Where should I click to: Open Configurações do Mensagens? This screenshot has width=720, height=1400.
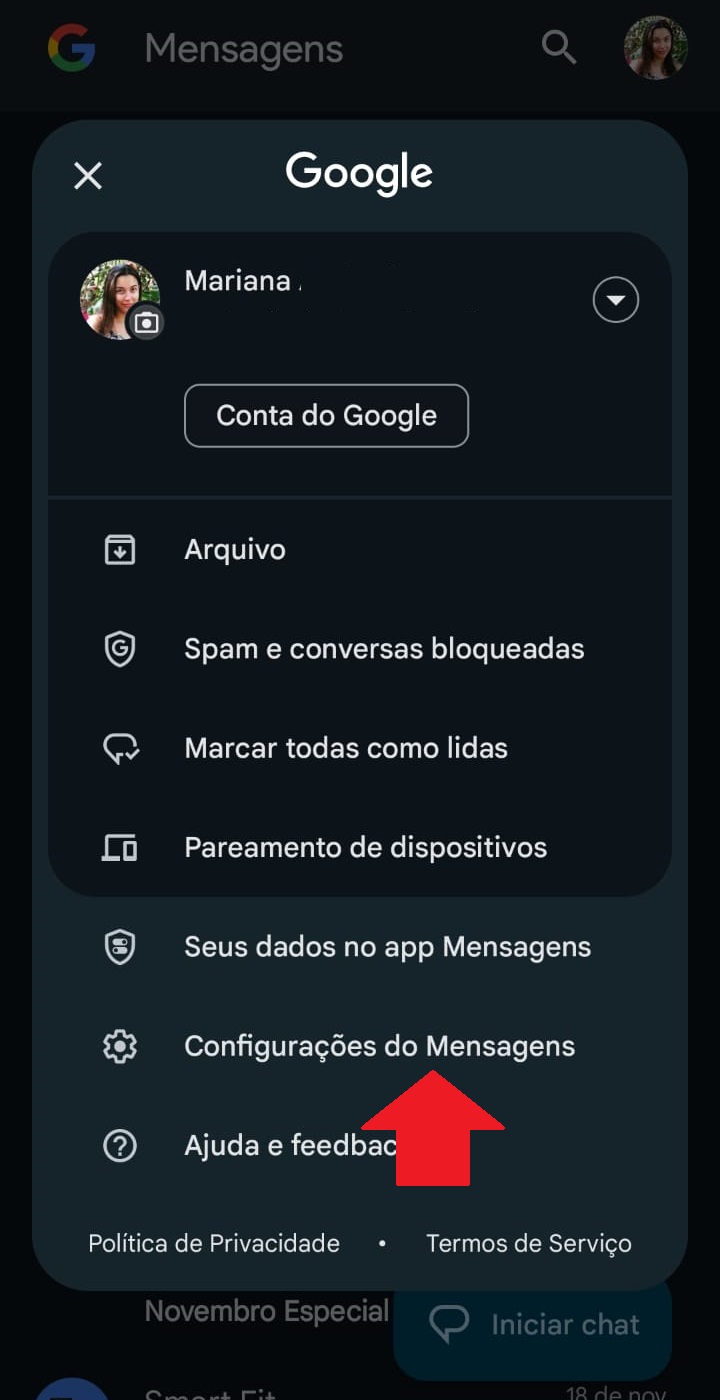[x=360, y=1046]
